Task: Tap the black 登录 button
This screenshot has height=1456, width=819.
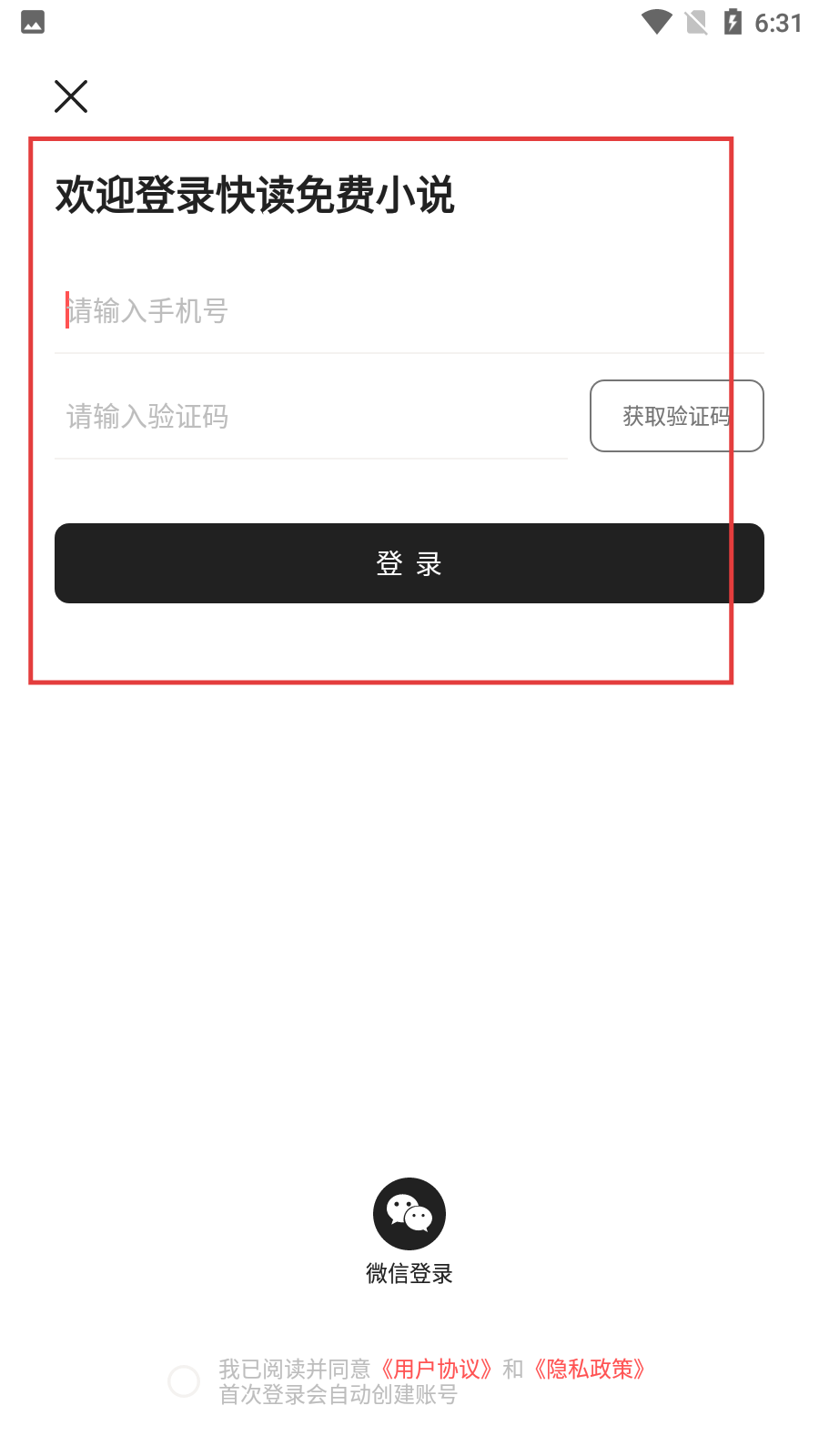Action: point(409,563)
